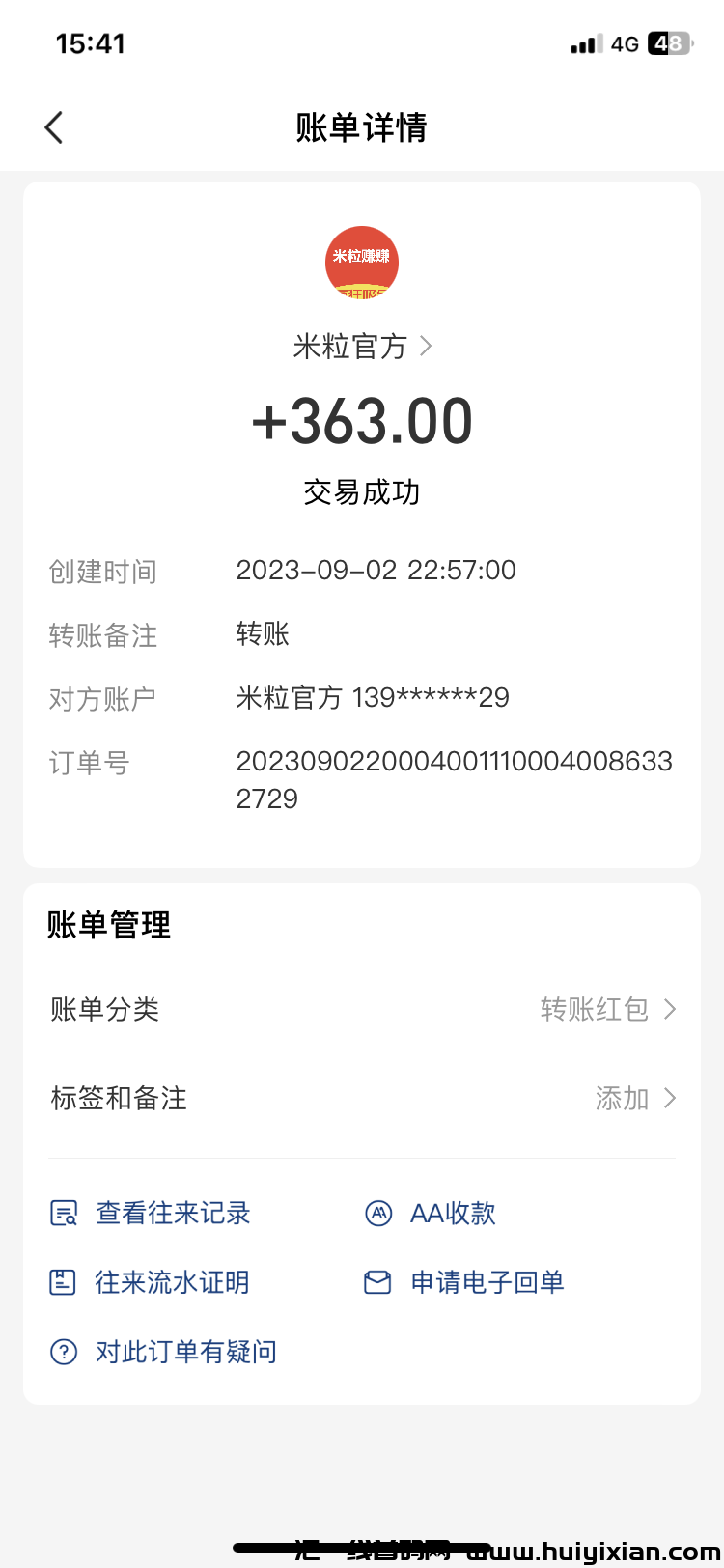The height and width of the screenshot is (1568, 724).
Task: Open 对此订单有疑问 link
Action: pos(186,1352)
